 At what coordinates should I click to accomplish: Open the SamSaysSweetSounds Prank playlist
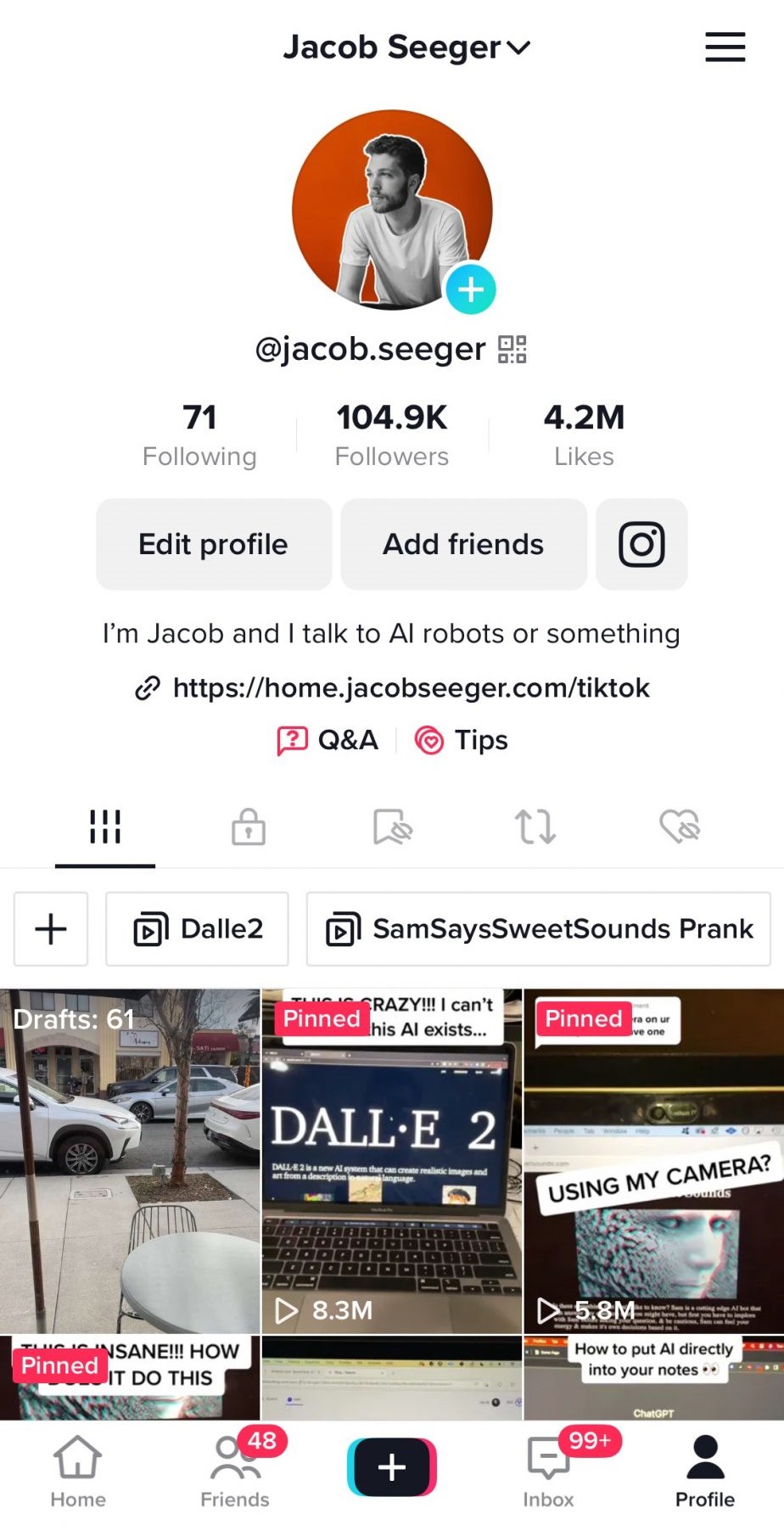tap(539, 928)
